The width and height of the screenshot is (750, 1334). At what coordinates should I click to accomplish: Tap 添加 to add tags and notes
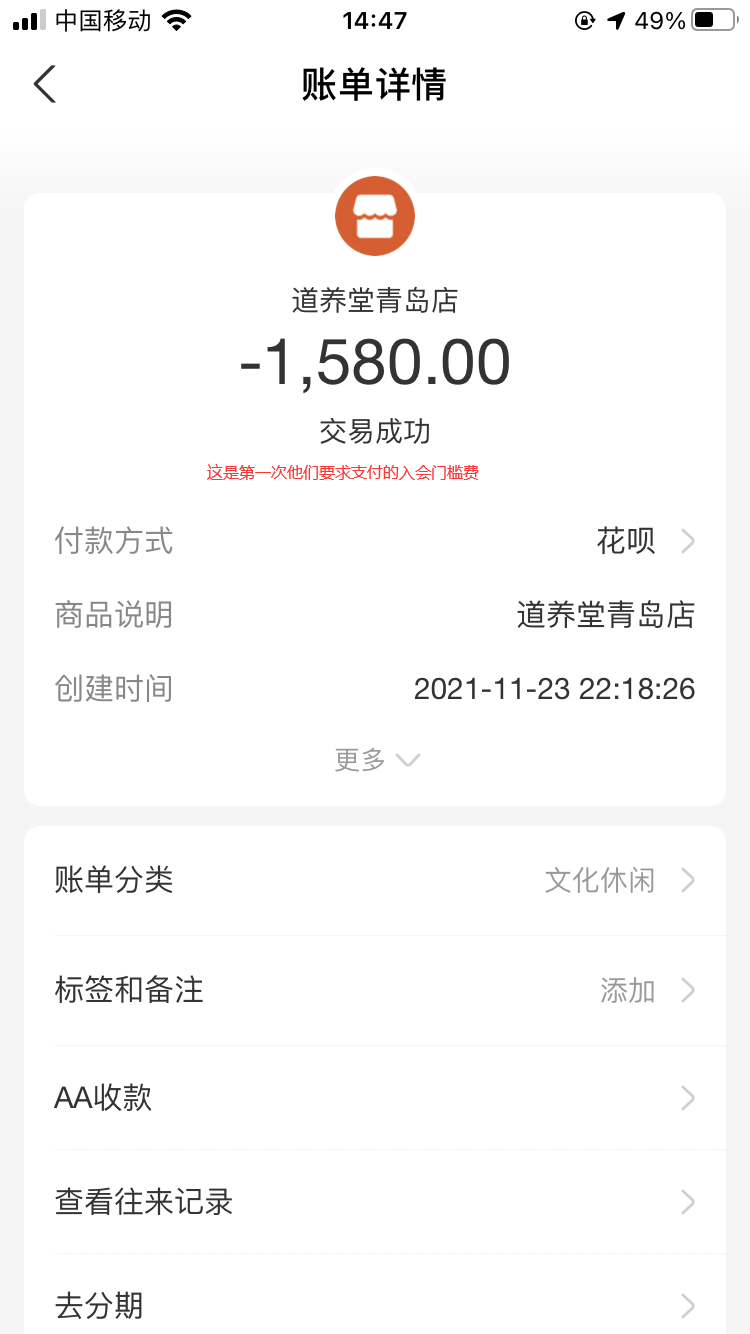click(627, 990)
